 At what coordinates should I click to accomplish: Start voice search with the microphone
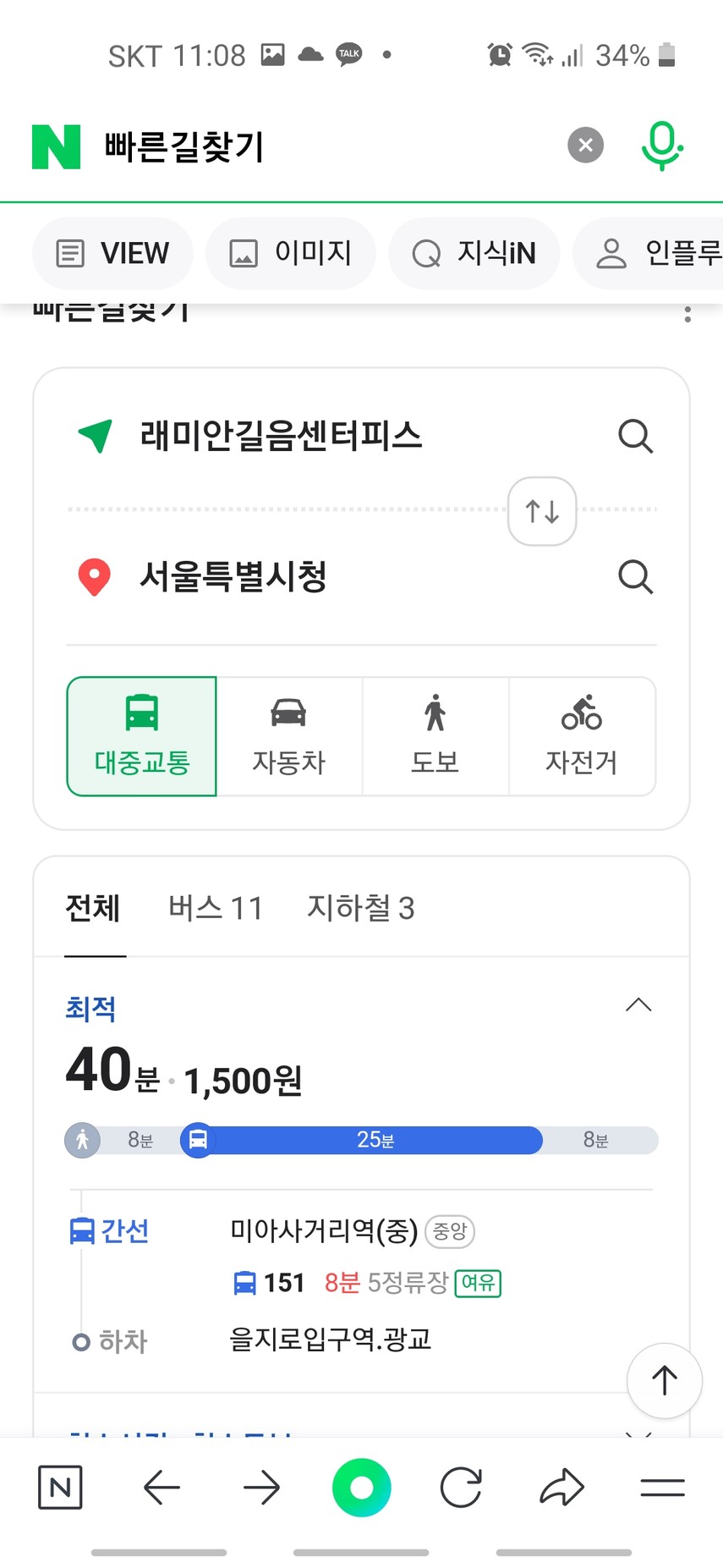[662, 146]
